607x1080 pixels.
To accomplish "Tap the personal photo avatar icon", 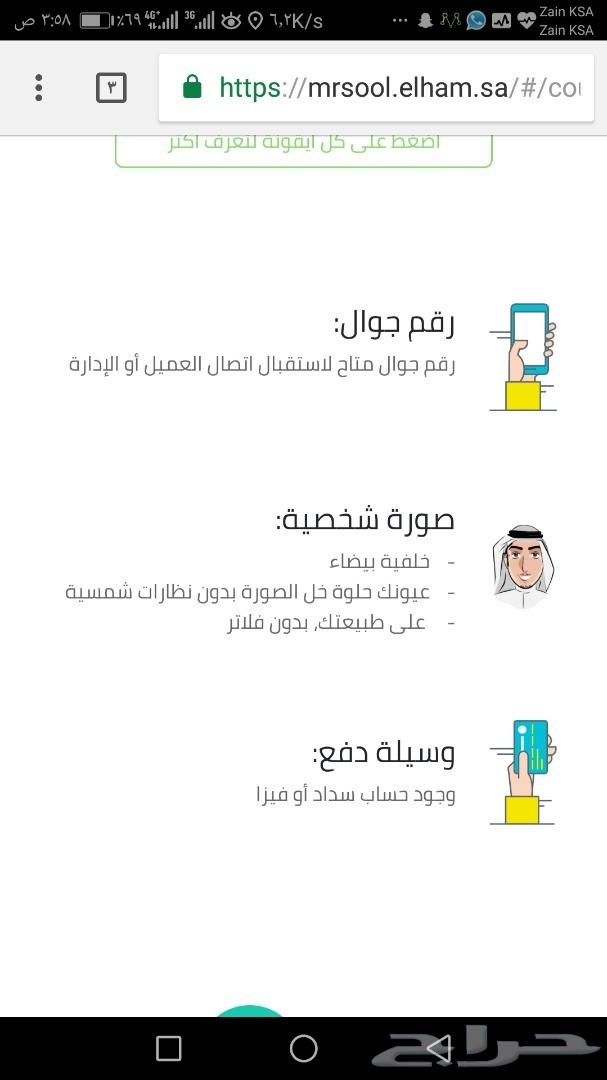I will coord(524,567).
